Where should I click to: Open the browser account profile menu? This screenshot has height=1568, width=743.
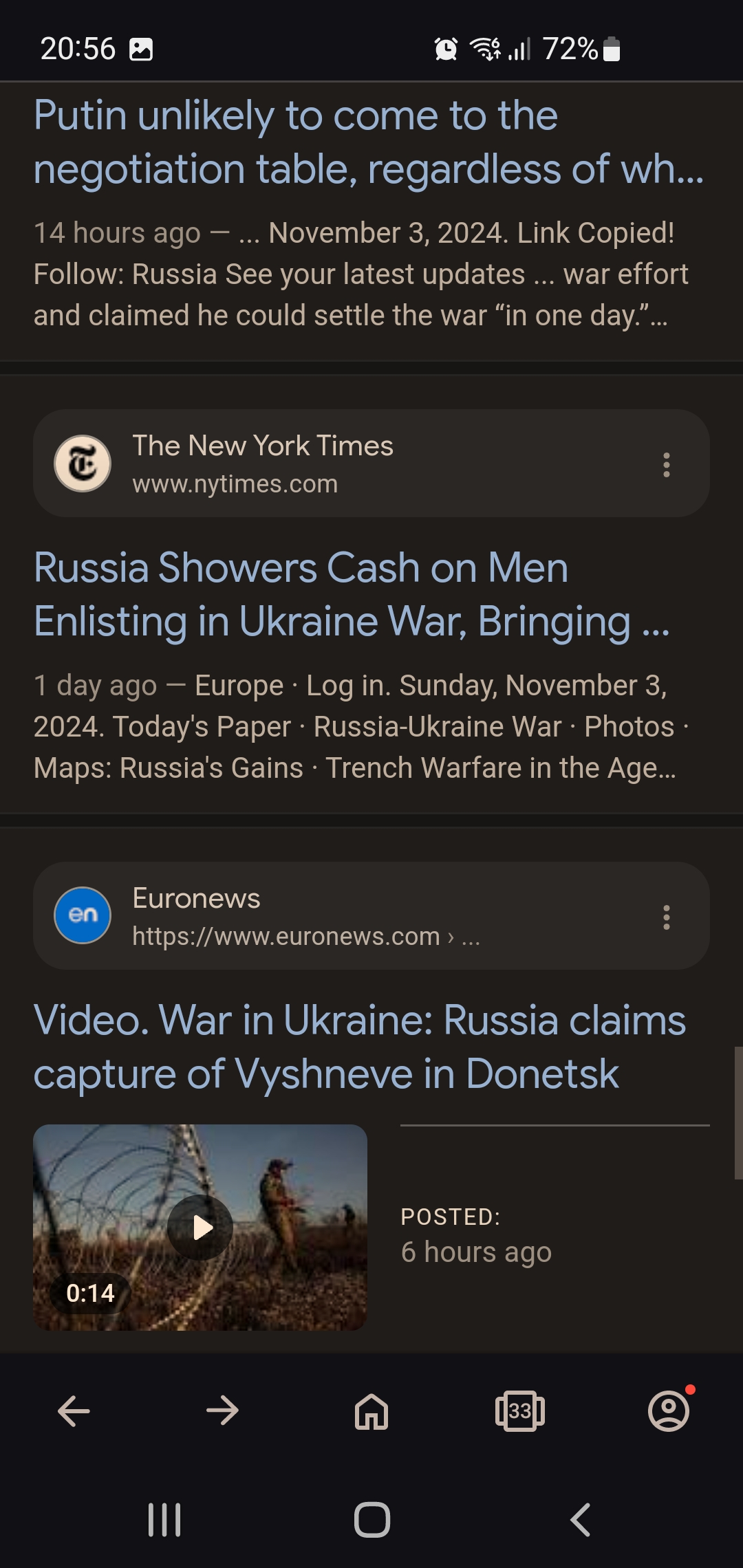click(669, 1411)
